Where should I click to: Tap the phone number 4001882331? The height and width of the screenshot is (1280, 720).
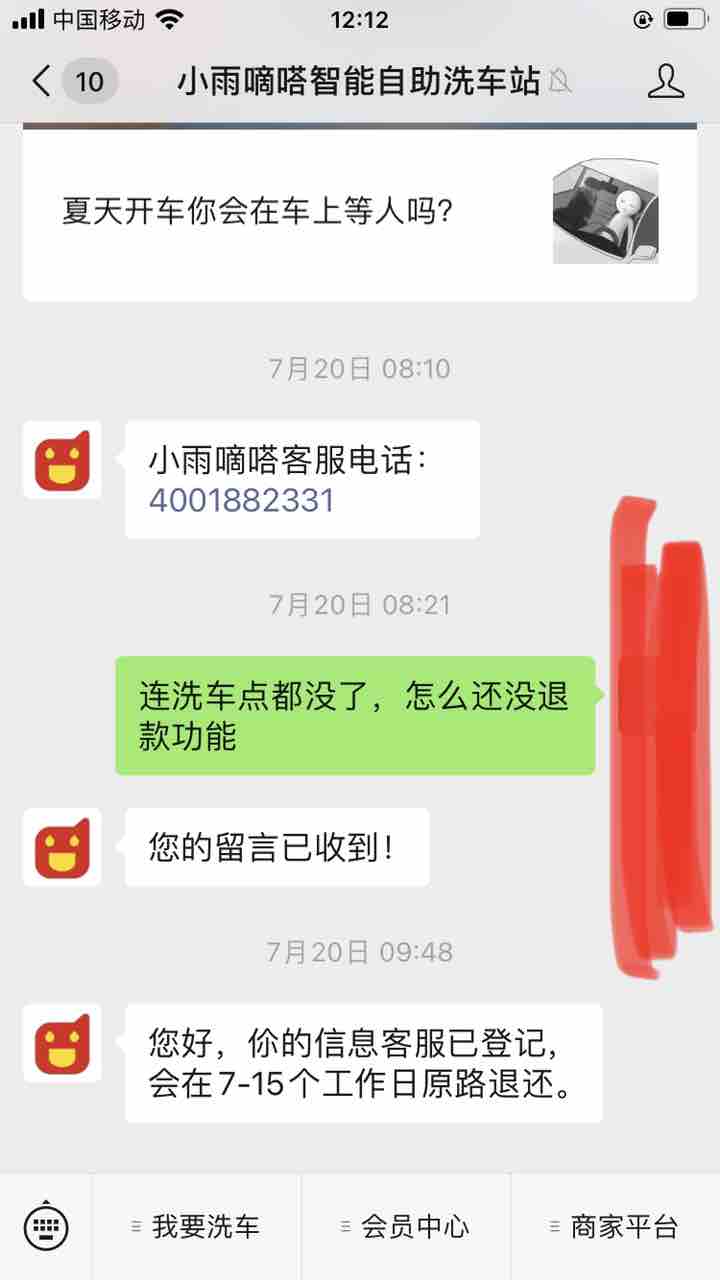tap(241, 500)
